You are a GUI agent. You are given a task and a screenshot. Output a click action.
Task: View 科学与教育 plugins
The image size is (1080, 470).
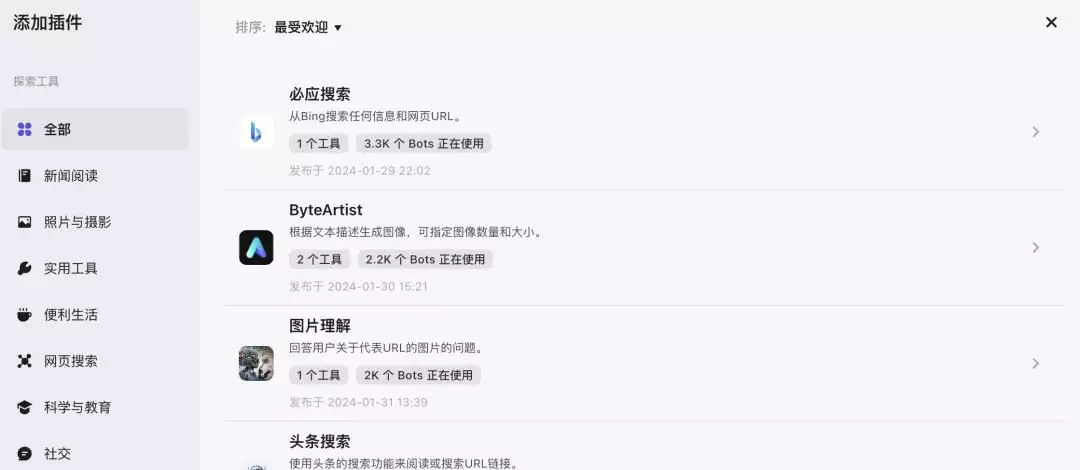coord(94,407)
